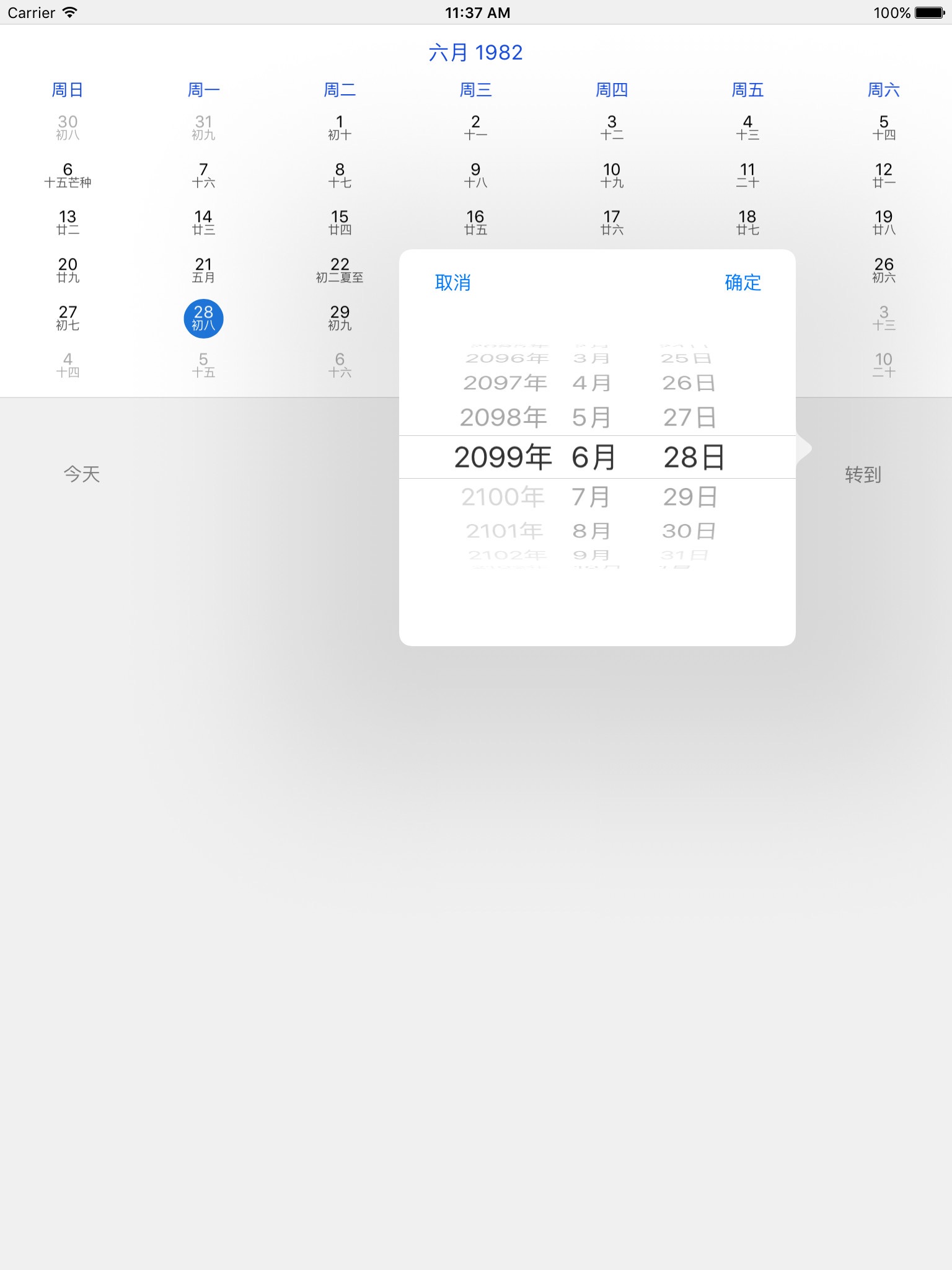The image size is (952, 1270).
Task: Tap June 1 in the calendar grid
Action: click(x=340, y=128)
